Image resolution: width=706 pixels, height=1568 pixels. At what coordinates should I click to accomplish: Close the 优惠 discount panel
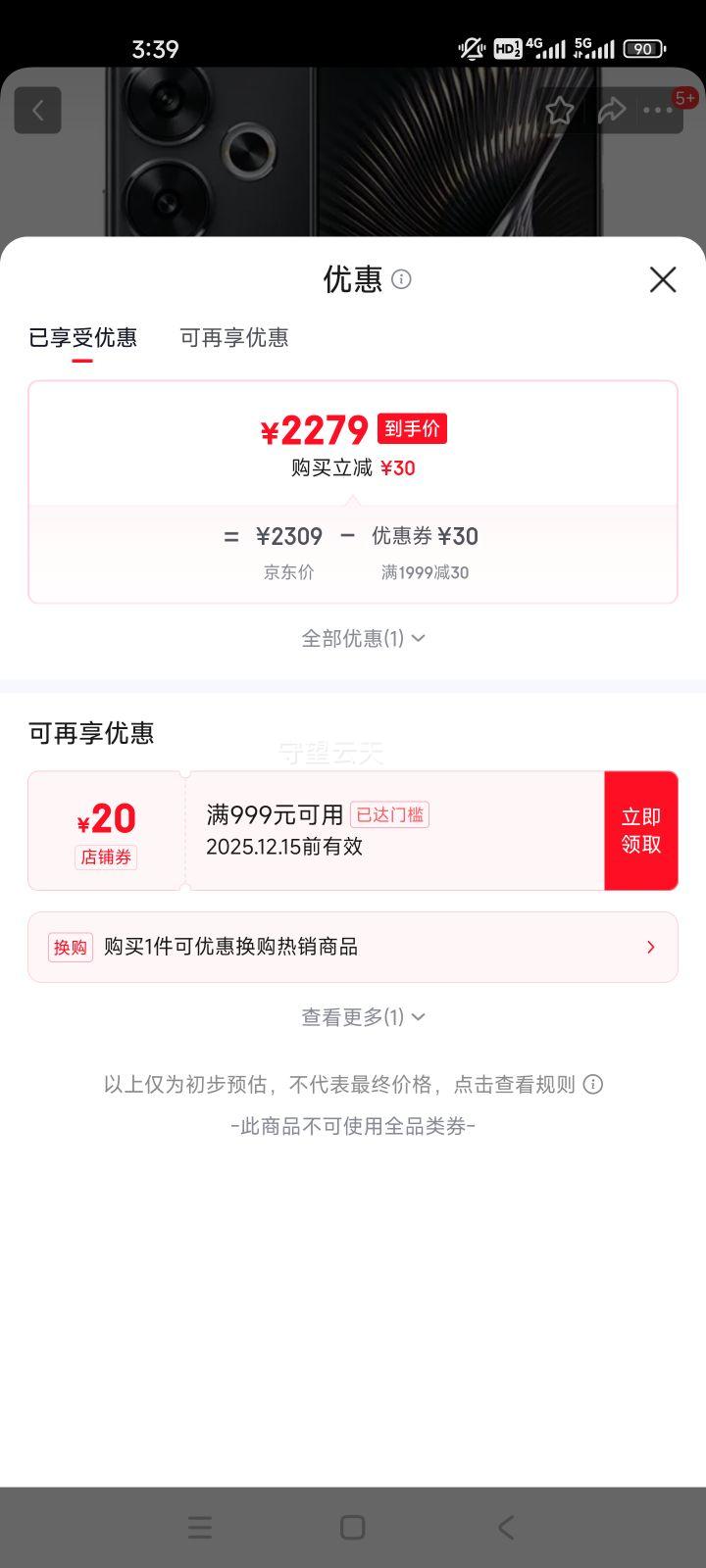[663, 279]
